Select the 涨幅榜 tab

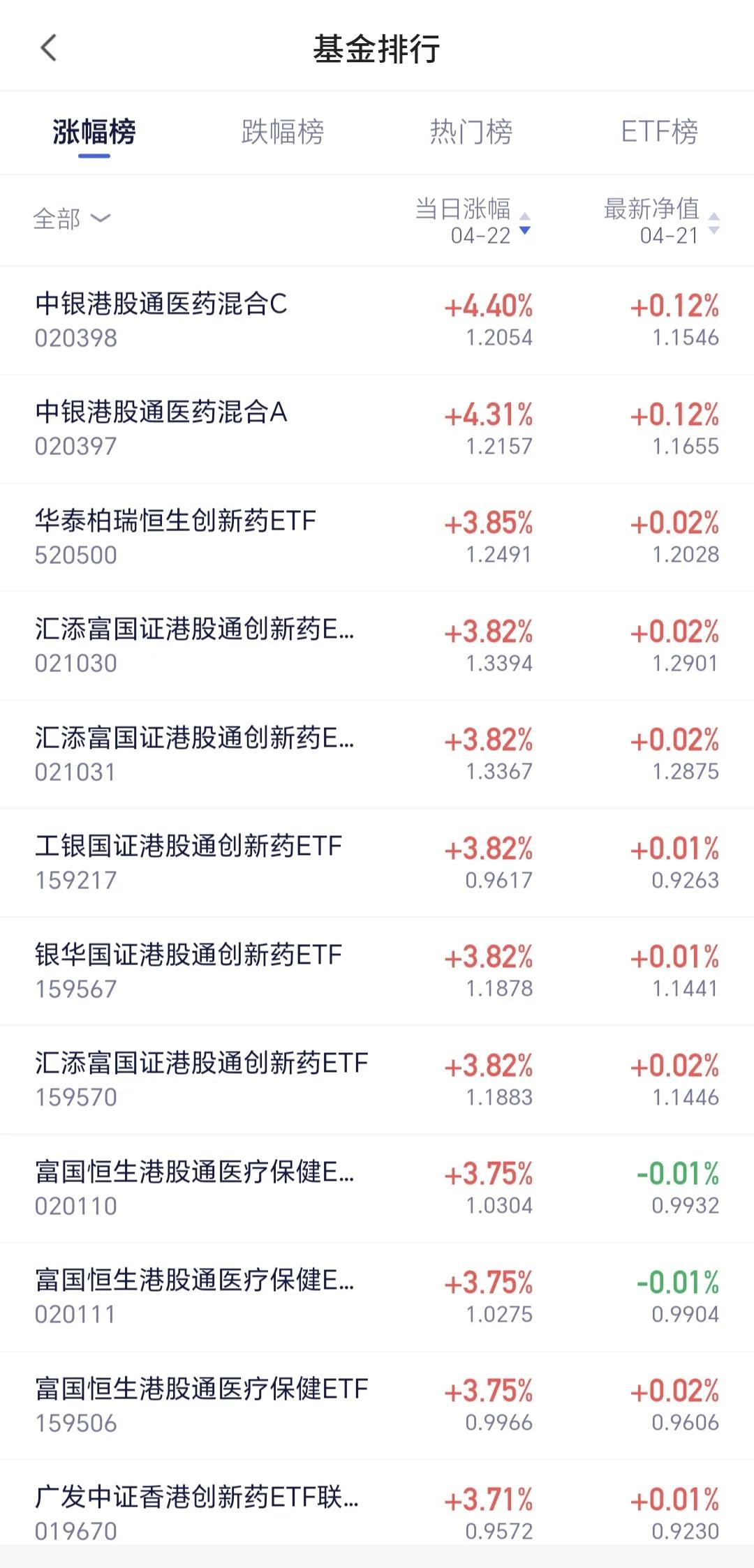[94, 132]
